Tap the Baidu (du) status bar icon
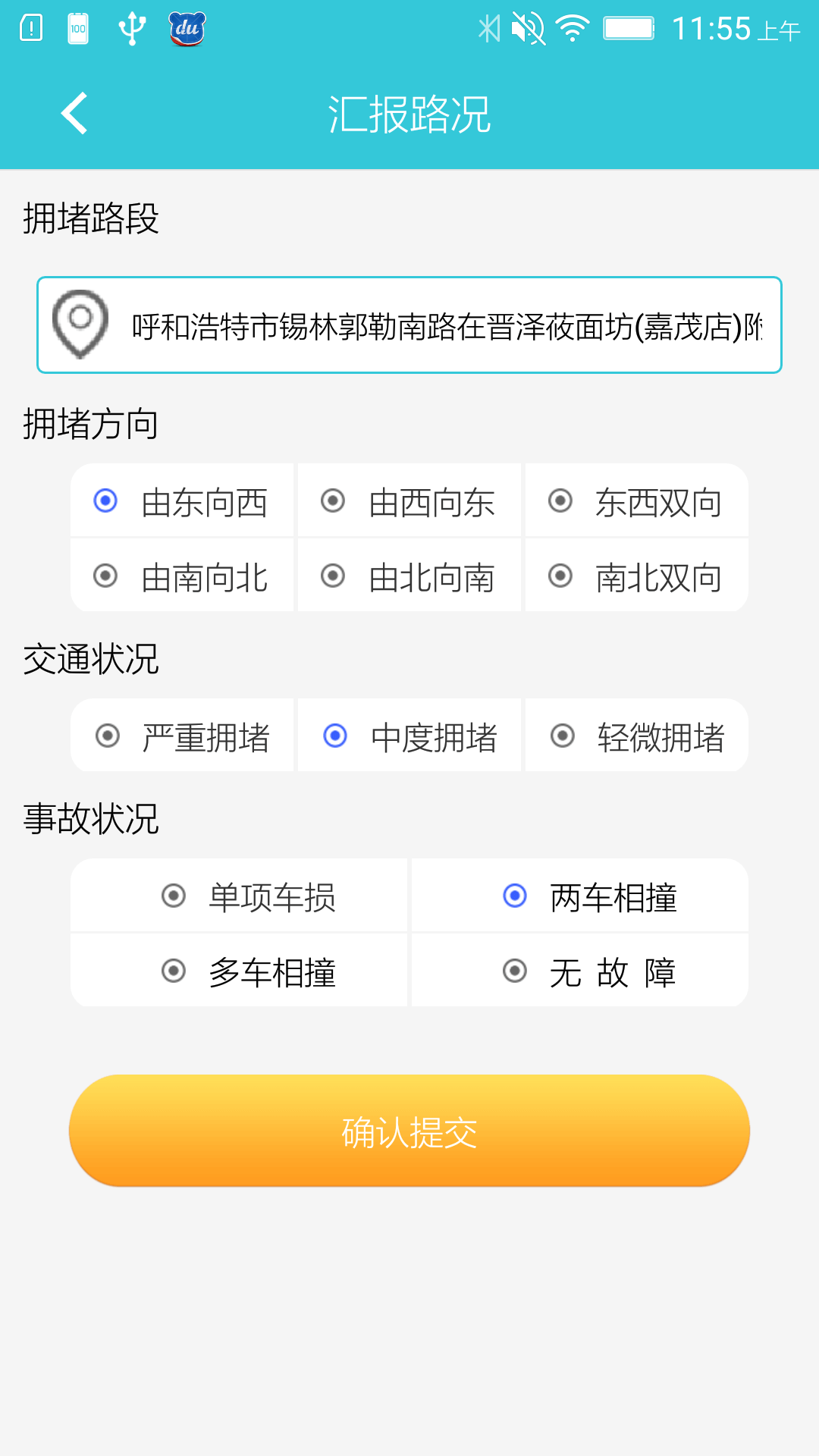 (186, 28)
